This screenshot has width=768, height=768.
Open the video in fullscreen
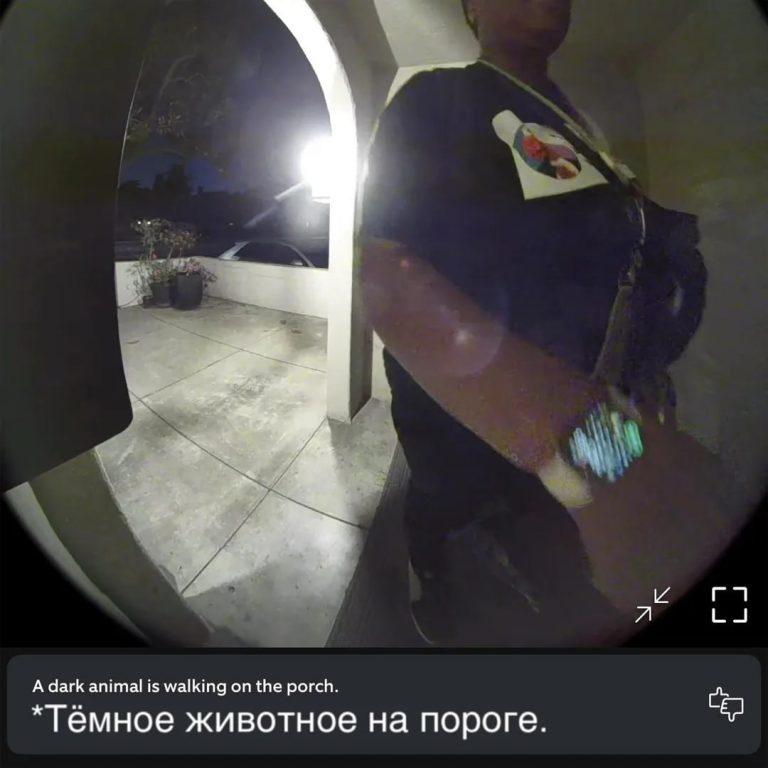click(729, 604)
